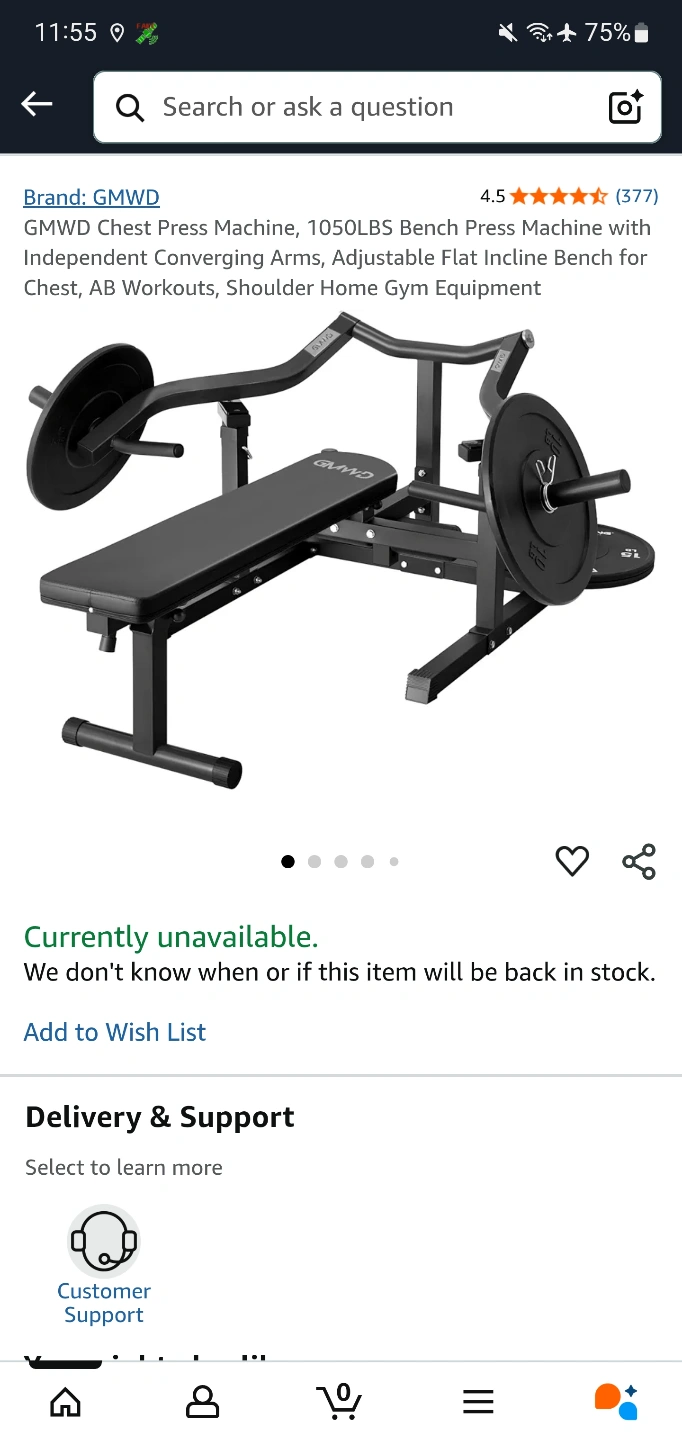Viewport: 682px width, 1440px height.
Task: Tap Add to Wish List
Action: (115, 1032)
